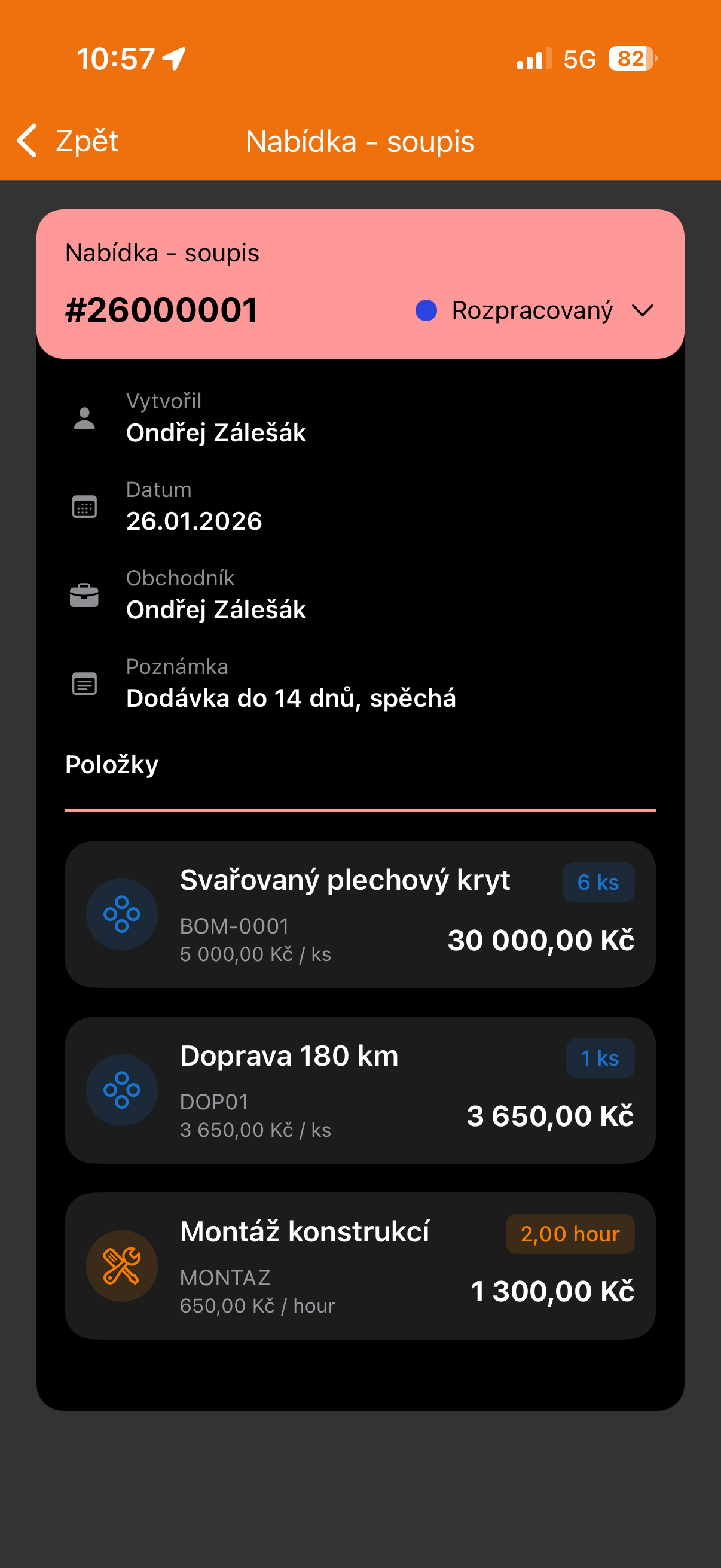The width and height of the screenshot is (721, 1568).
Task: Select the Datum calendar icon
Action: pyautogui.click(x=84, y=506)
